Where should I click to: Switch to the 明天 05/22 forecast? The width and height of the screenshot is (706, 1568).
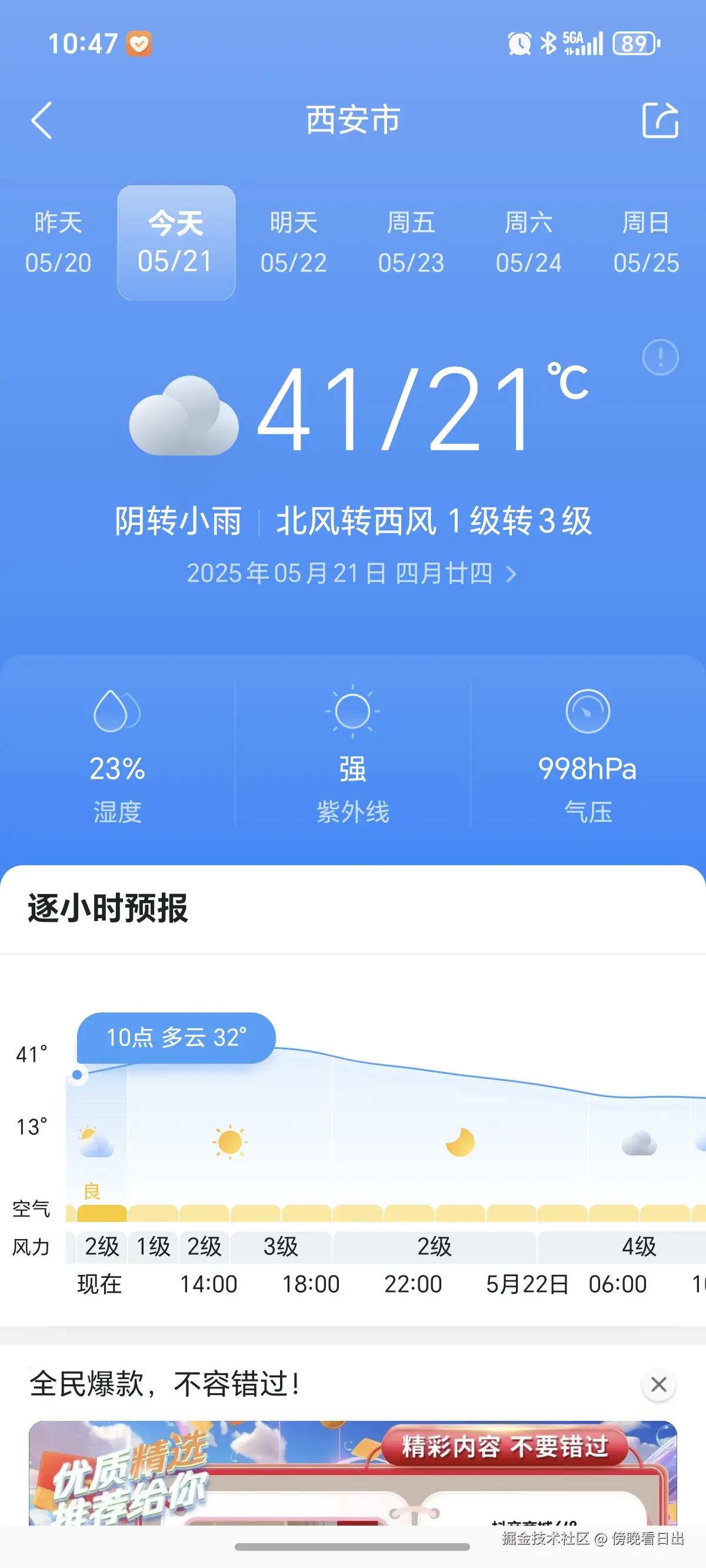click(293, 242)
